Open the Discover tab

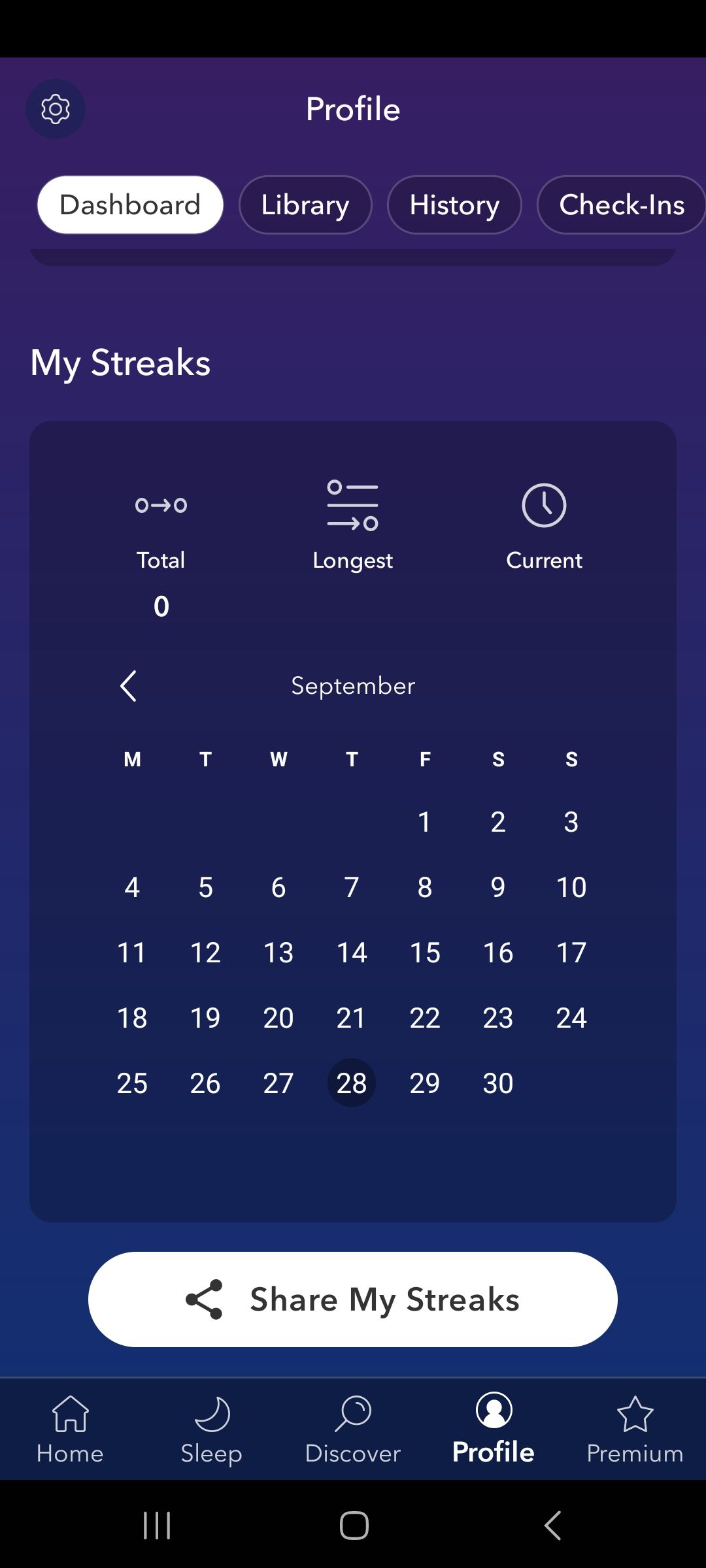click(x=353, y=1429)
